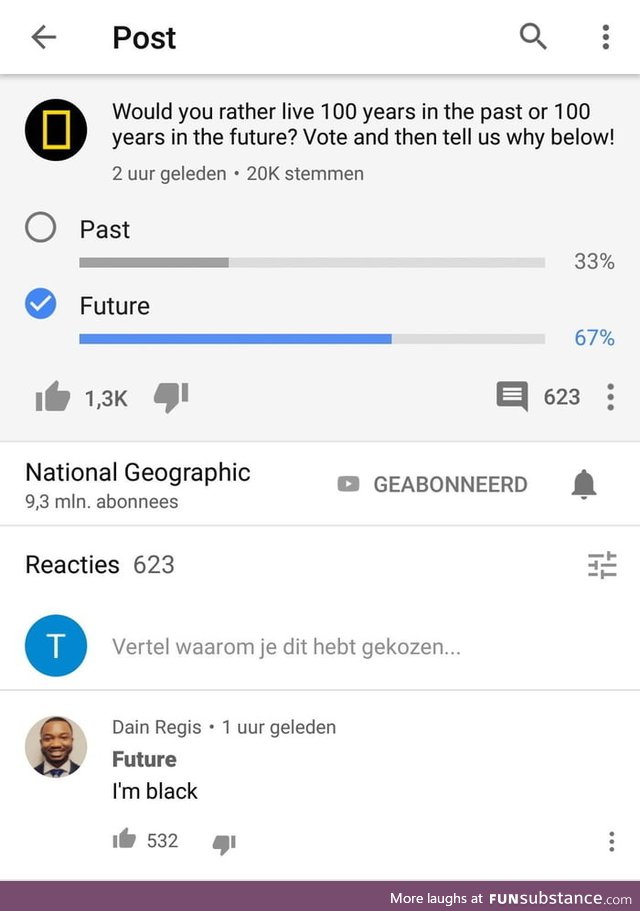Open the National Geographic channel row

(x=138, y=484)
